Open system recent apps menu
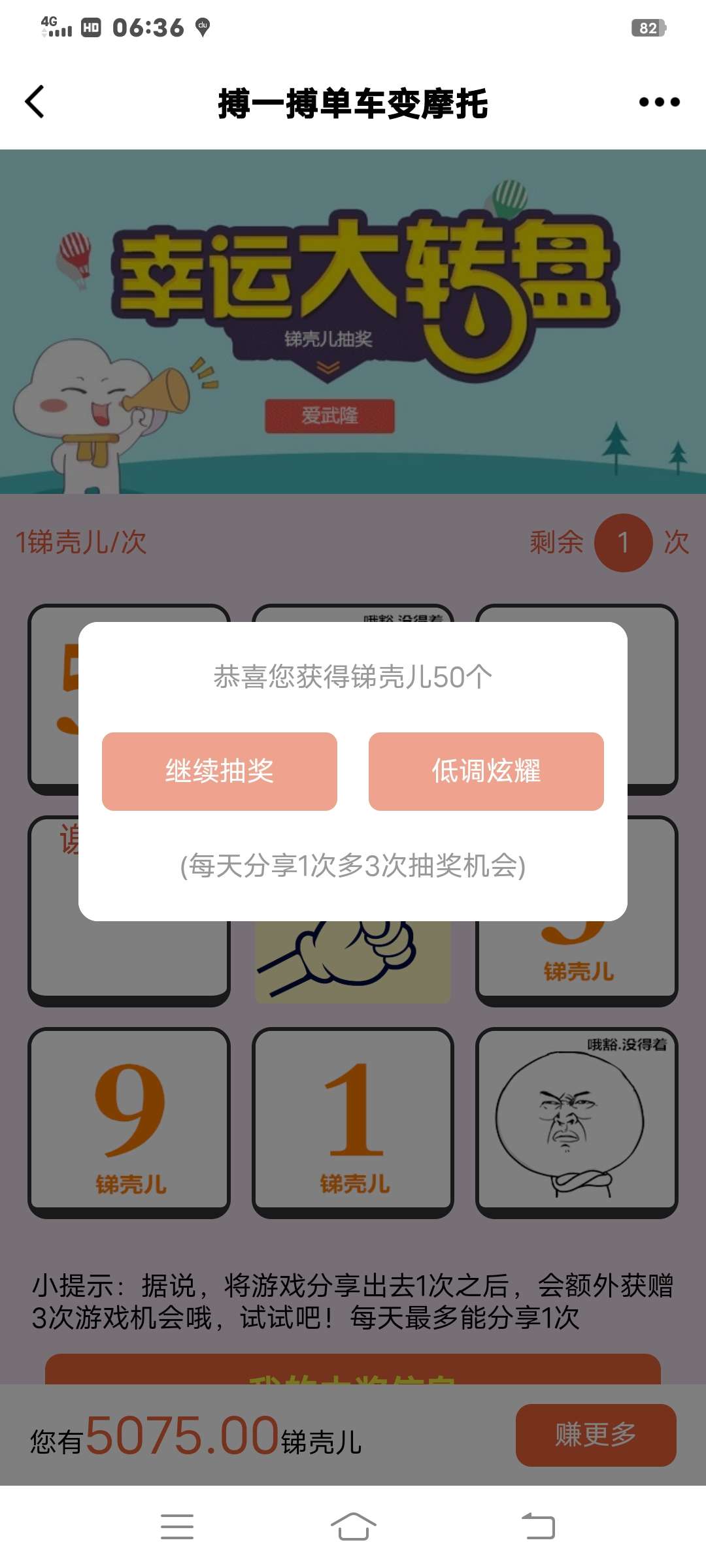The width and height of the screenshot is (706, 1568). (177, 1526)
